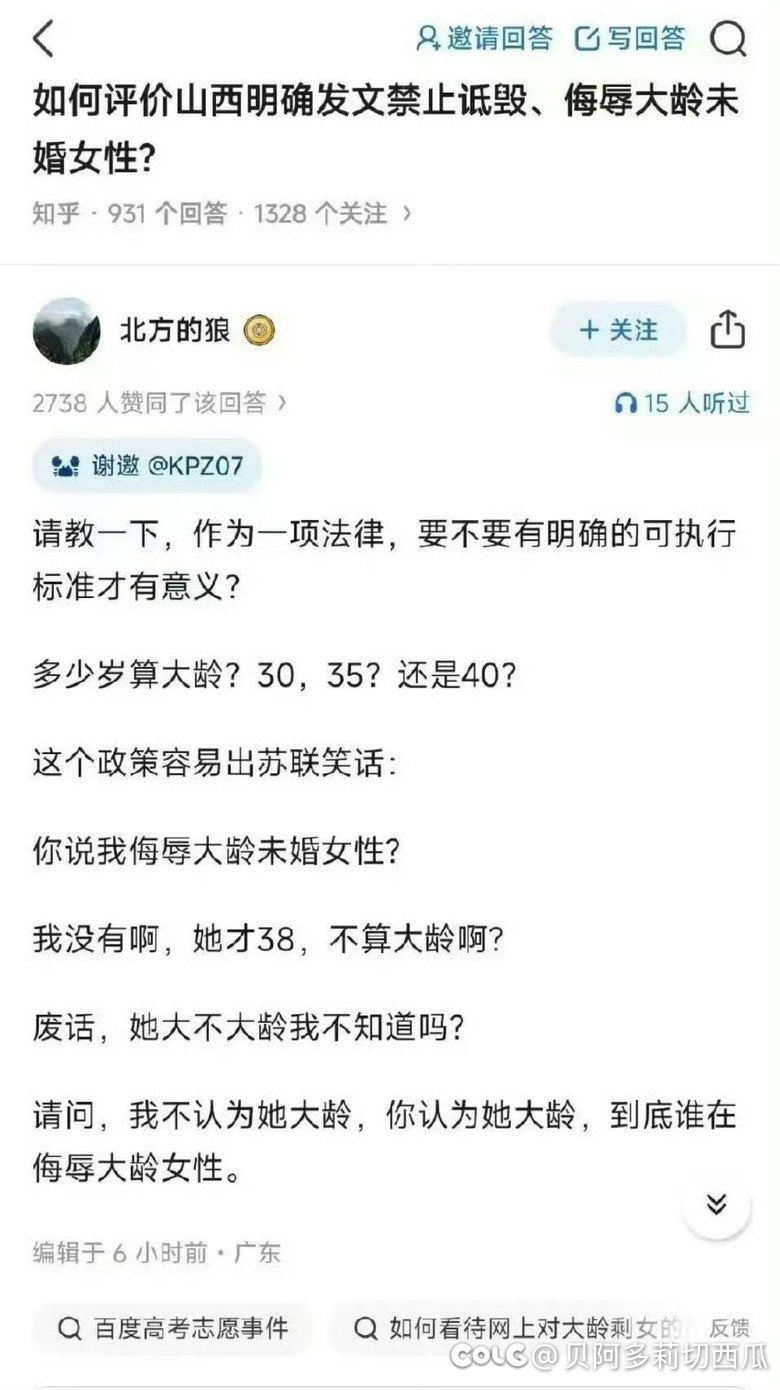Open 如何看待网上对大龄剩女 suggestion chip
Image resolution: width=780 pixels, height=1390 pixels.
tap(520, 1328)
